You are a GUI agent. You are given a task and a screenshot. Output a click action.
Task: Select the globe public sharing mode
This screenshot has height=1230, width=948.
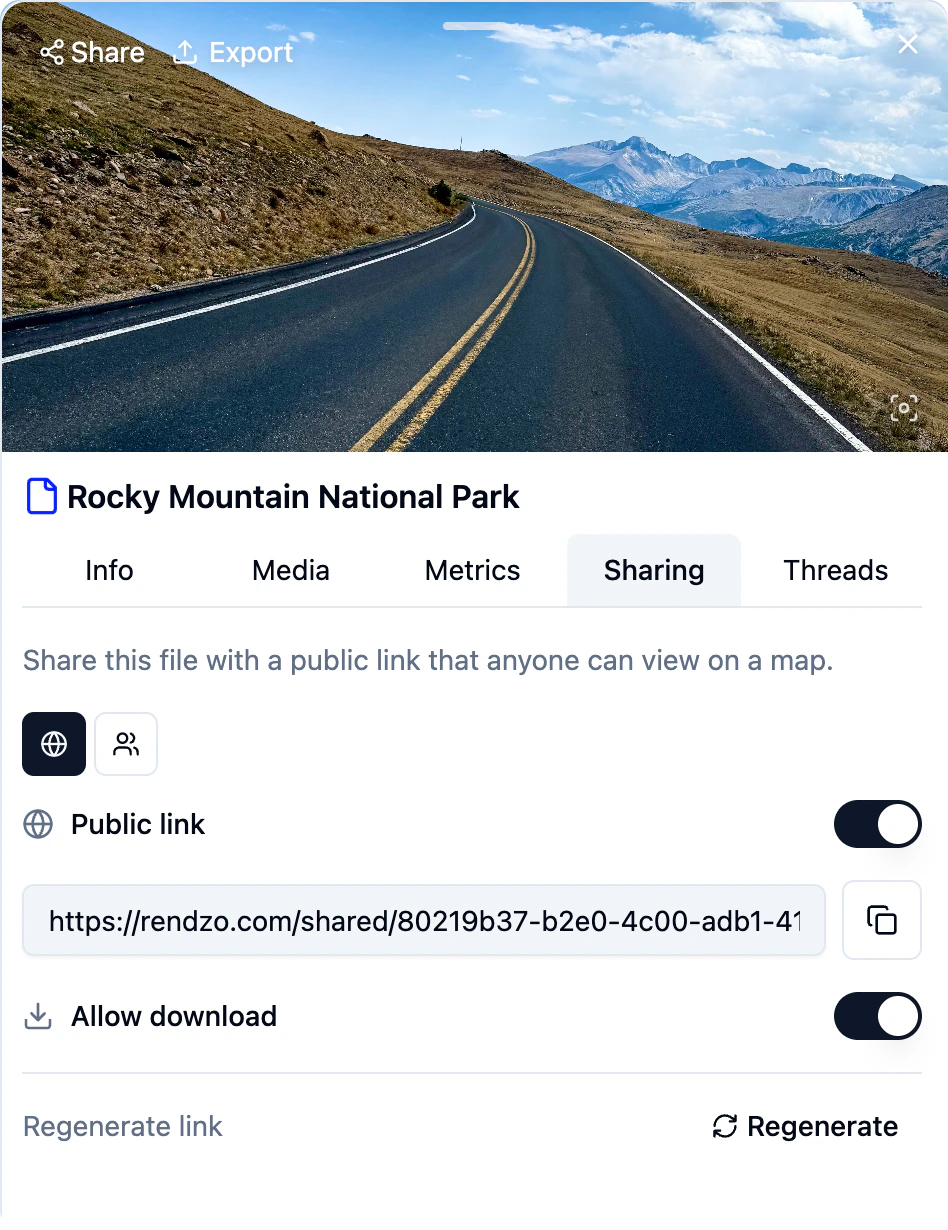[x=54, y=744]
